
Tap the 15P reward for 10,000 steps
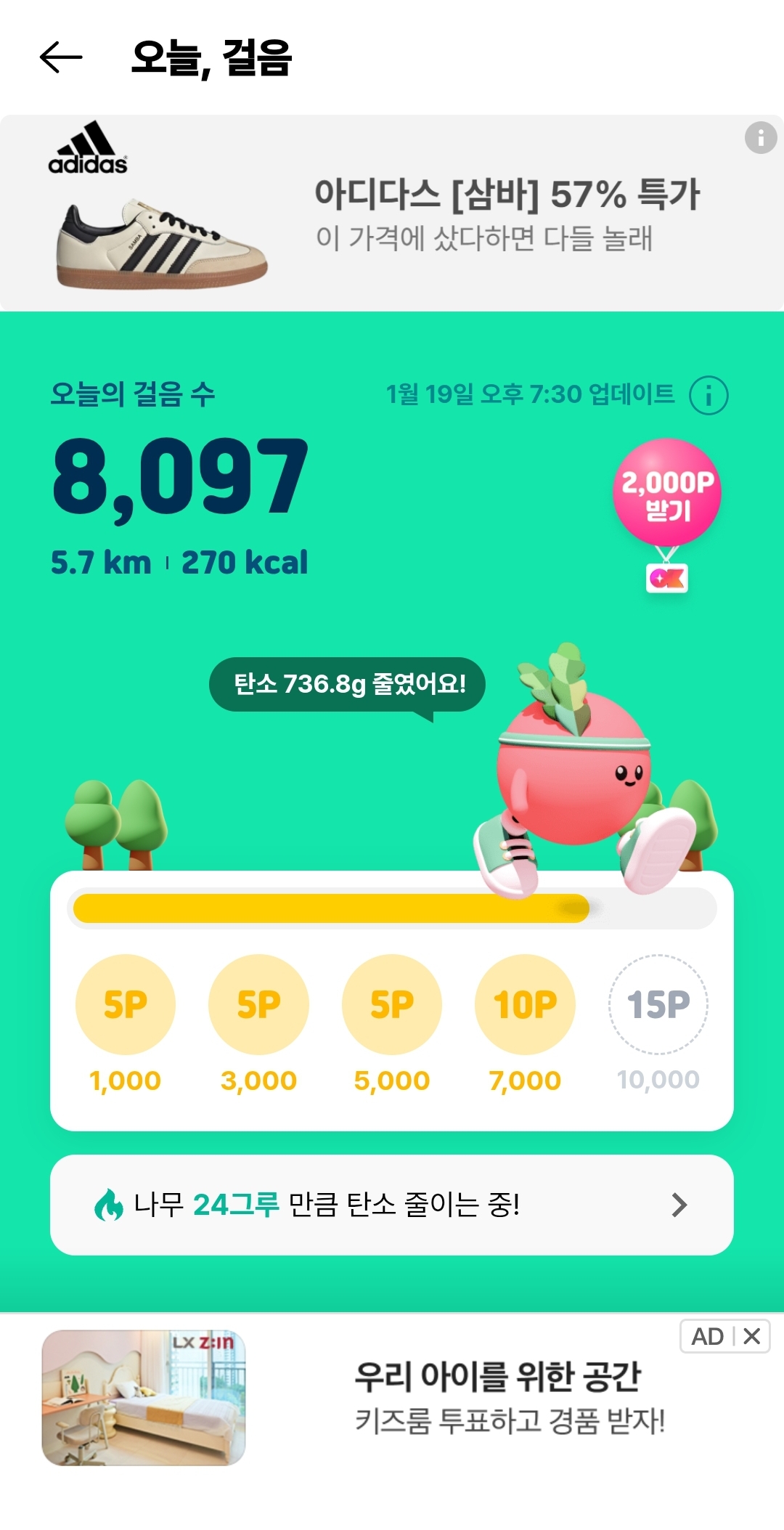coord(658,1004)
